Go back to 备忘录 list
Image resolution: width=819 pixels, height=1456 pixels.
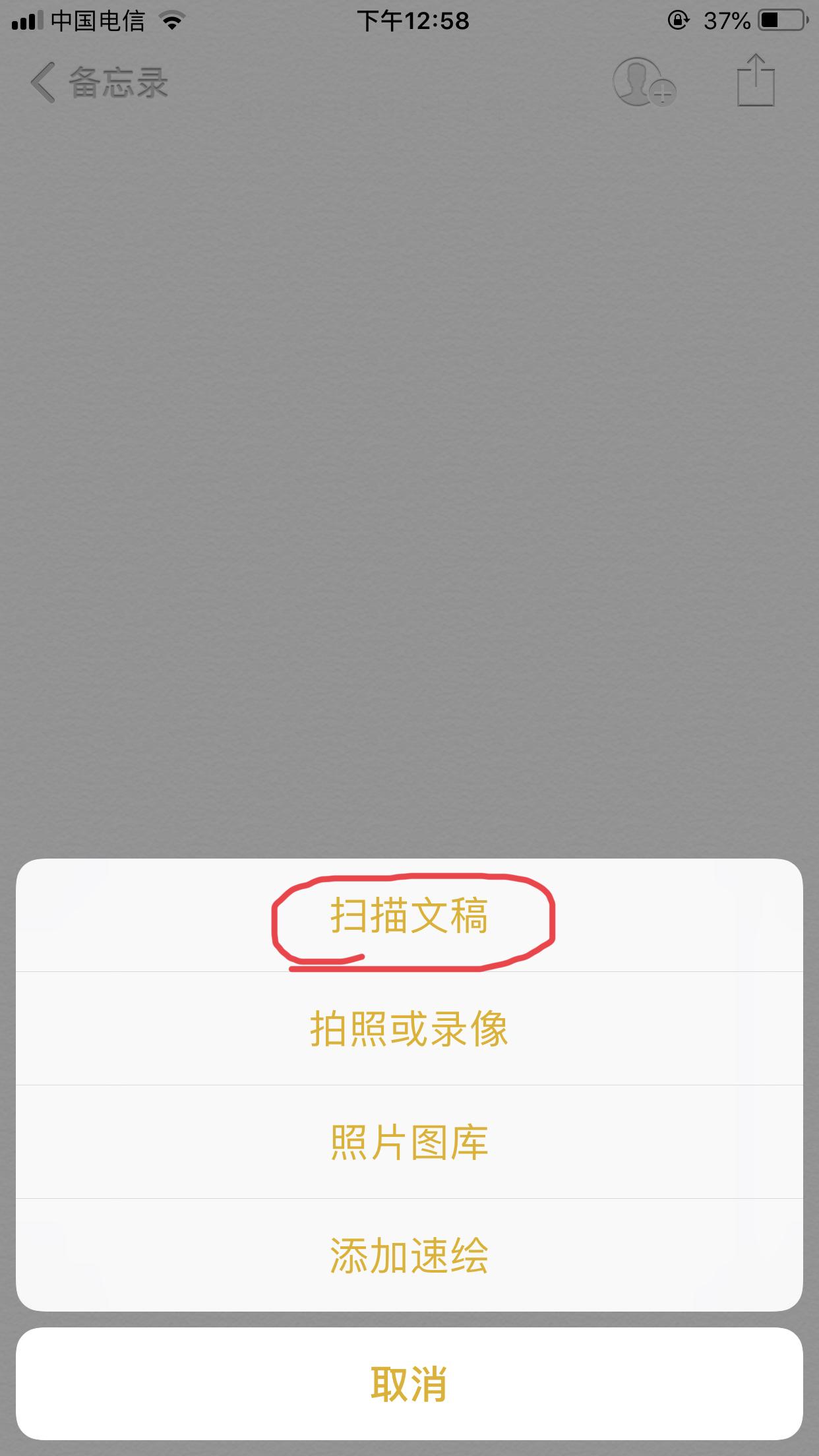[x=99, y=83]
